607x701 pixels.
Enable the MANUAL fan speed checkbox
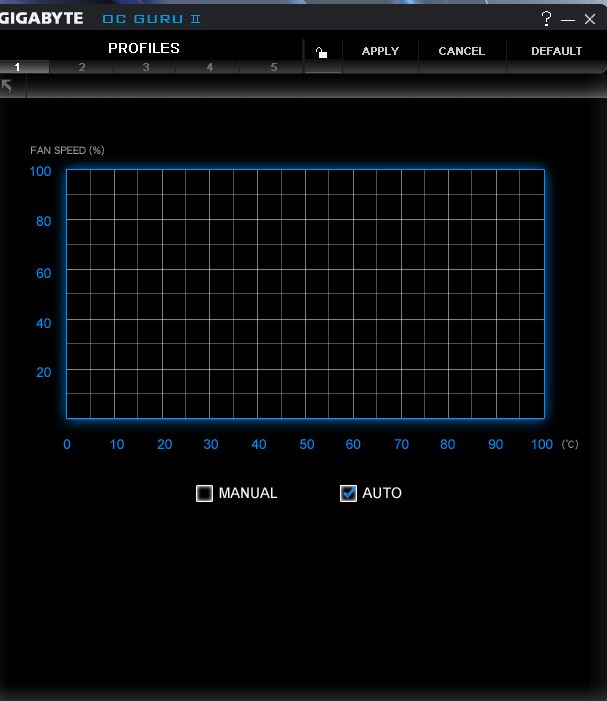point(205,493)
